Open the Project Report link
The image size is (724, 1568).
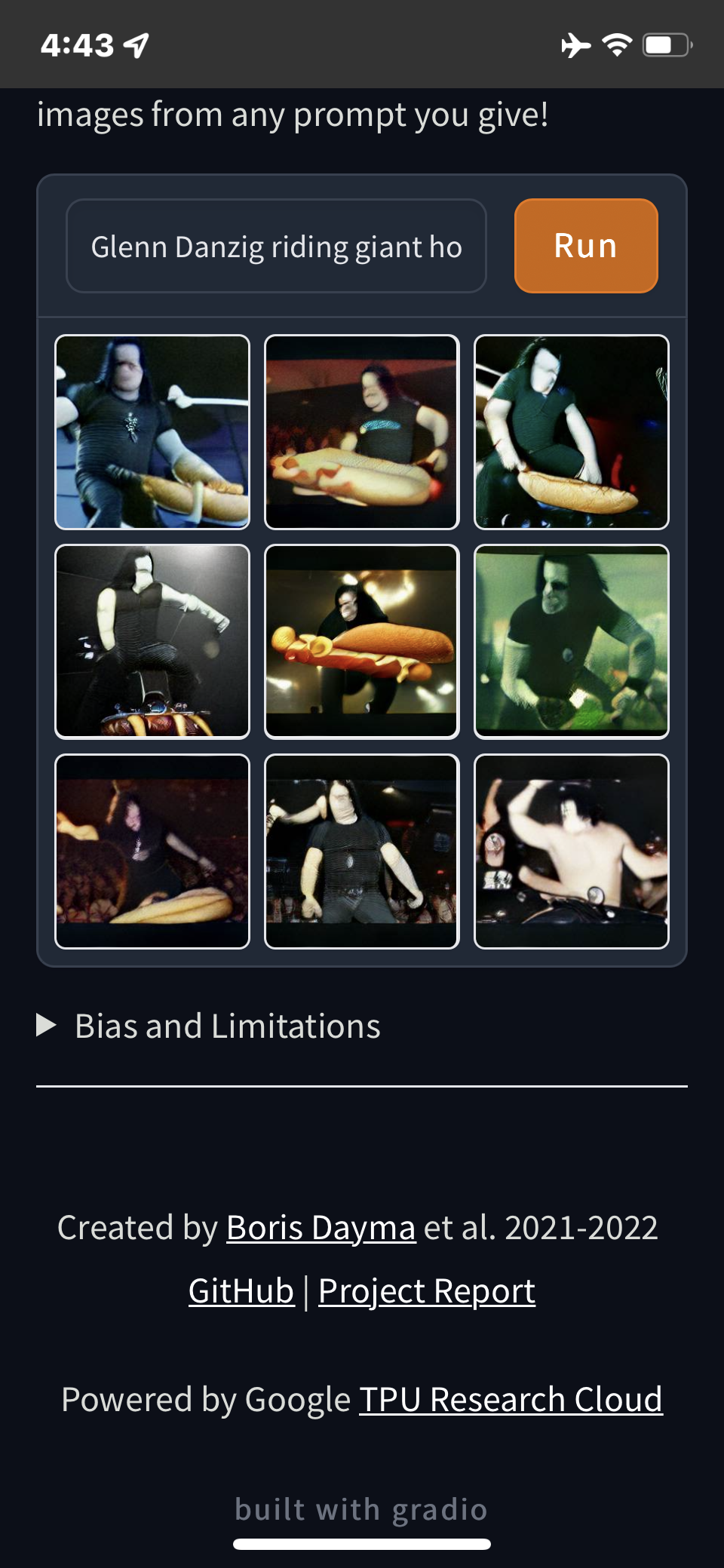coord(427,1290)
